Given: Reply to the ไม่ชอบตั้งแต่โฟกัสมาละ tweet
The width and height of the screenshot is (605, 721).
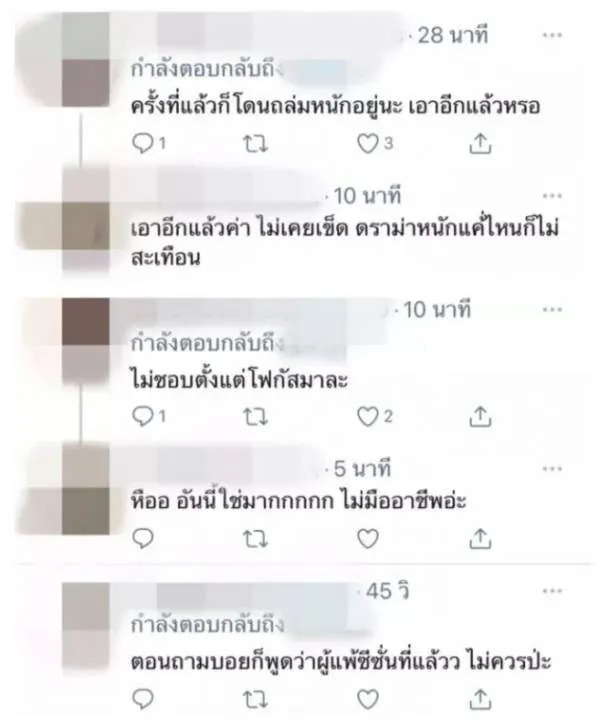Looking at the screenshot, I should coord(145,414).
